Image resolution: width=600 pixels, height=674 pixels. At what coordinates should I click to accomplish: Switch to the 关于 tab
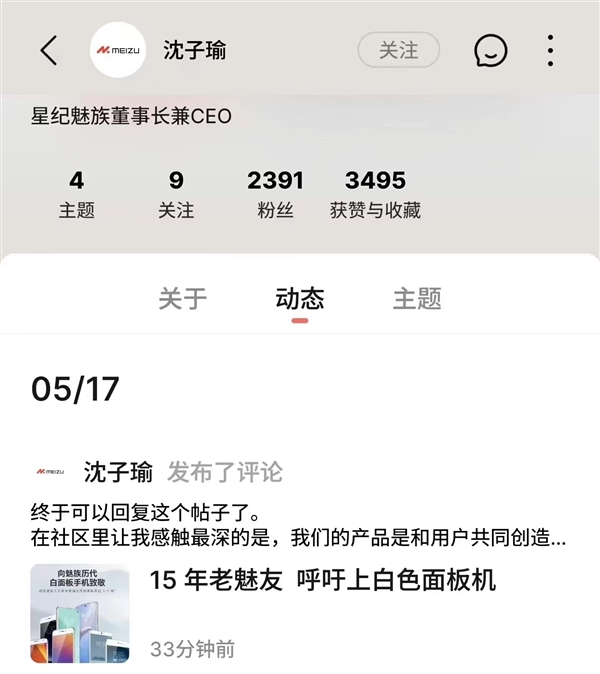point(182,298)
